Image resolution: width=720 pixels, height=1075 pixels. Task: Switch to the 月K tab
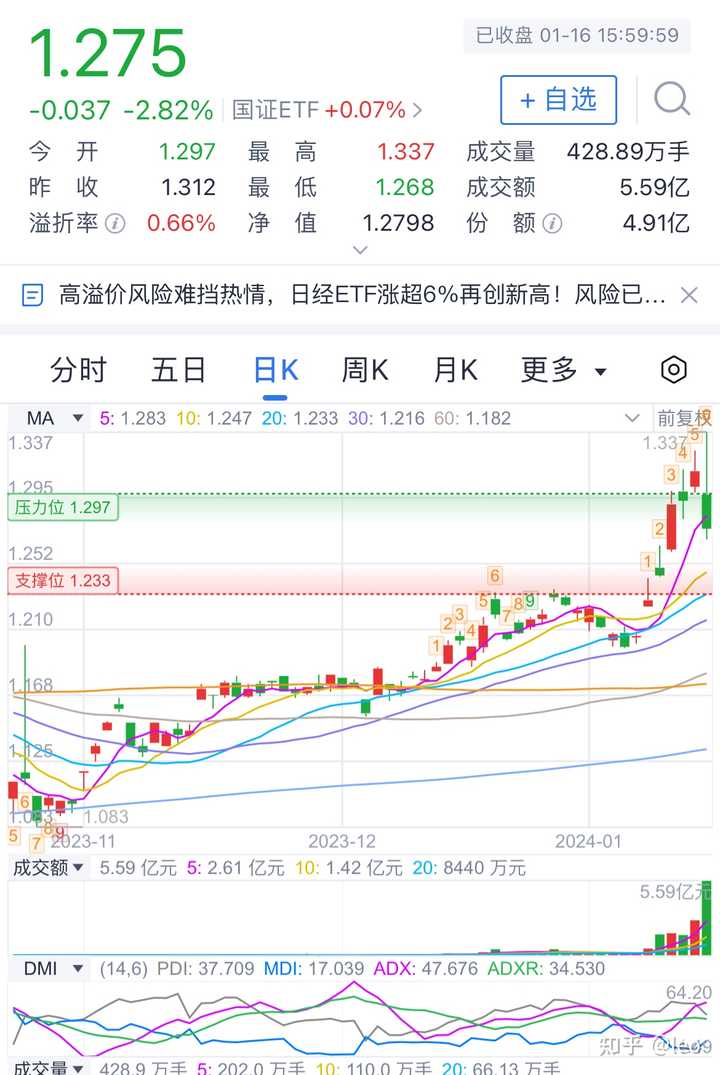coord(455,370)
